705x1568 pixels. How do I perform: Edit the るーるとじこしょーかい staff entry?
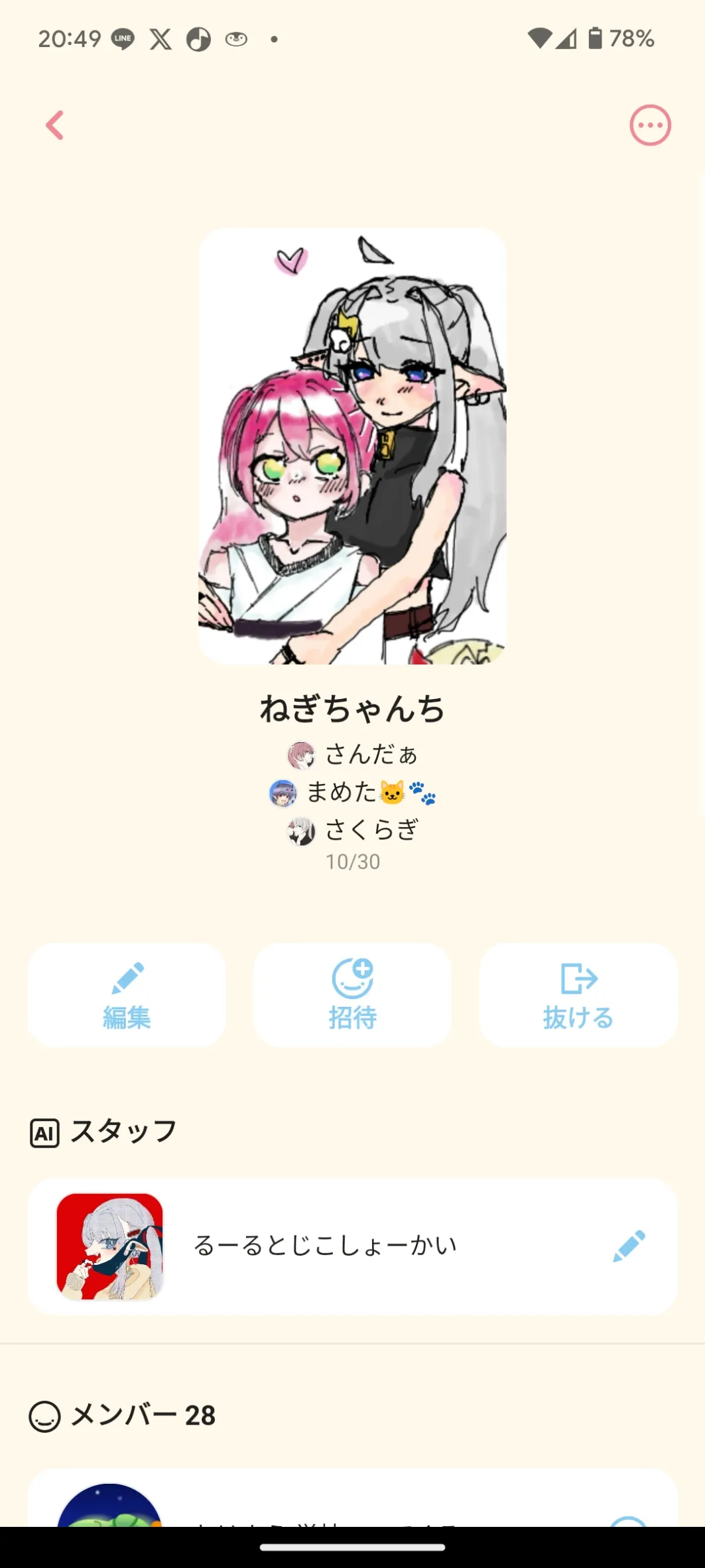629,1246
